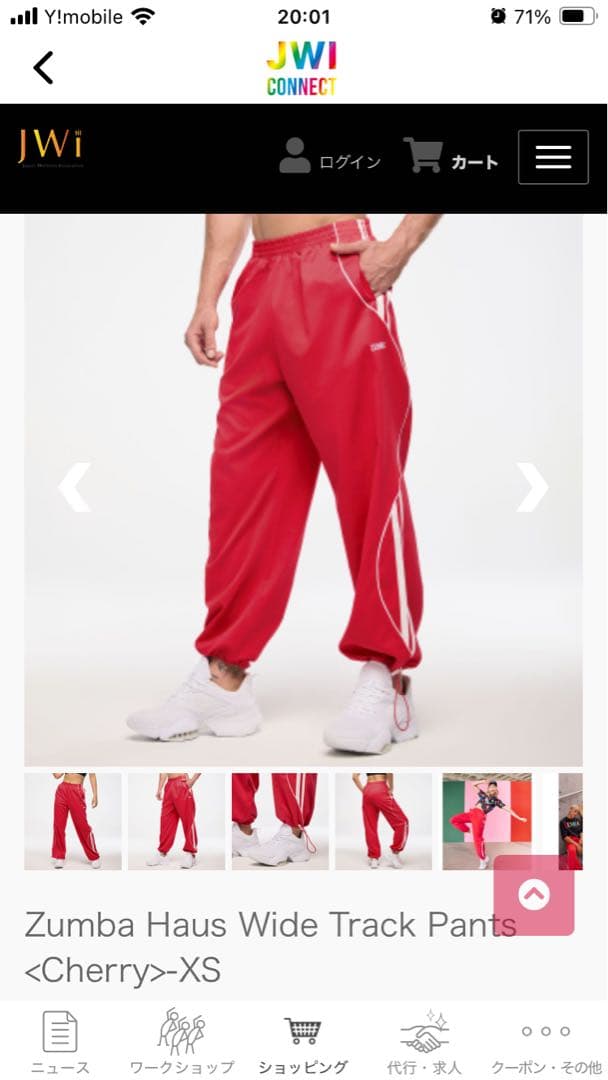
Task: Go back using the top-left arrow
Action: coord(43,68)
